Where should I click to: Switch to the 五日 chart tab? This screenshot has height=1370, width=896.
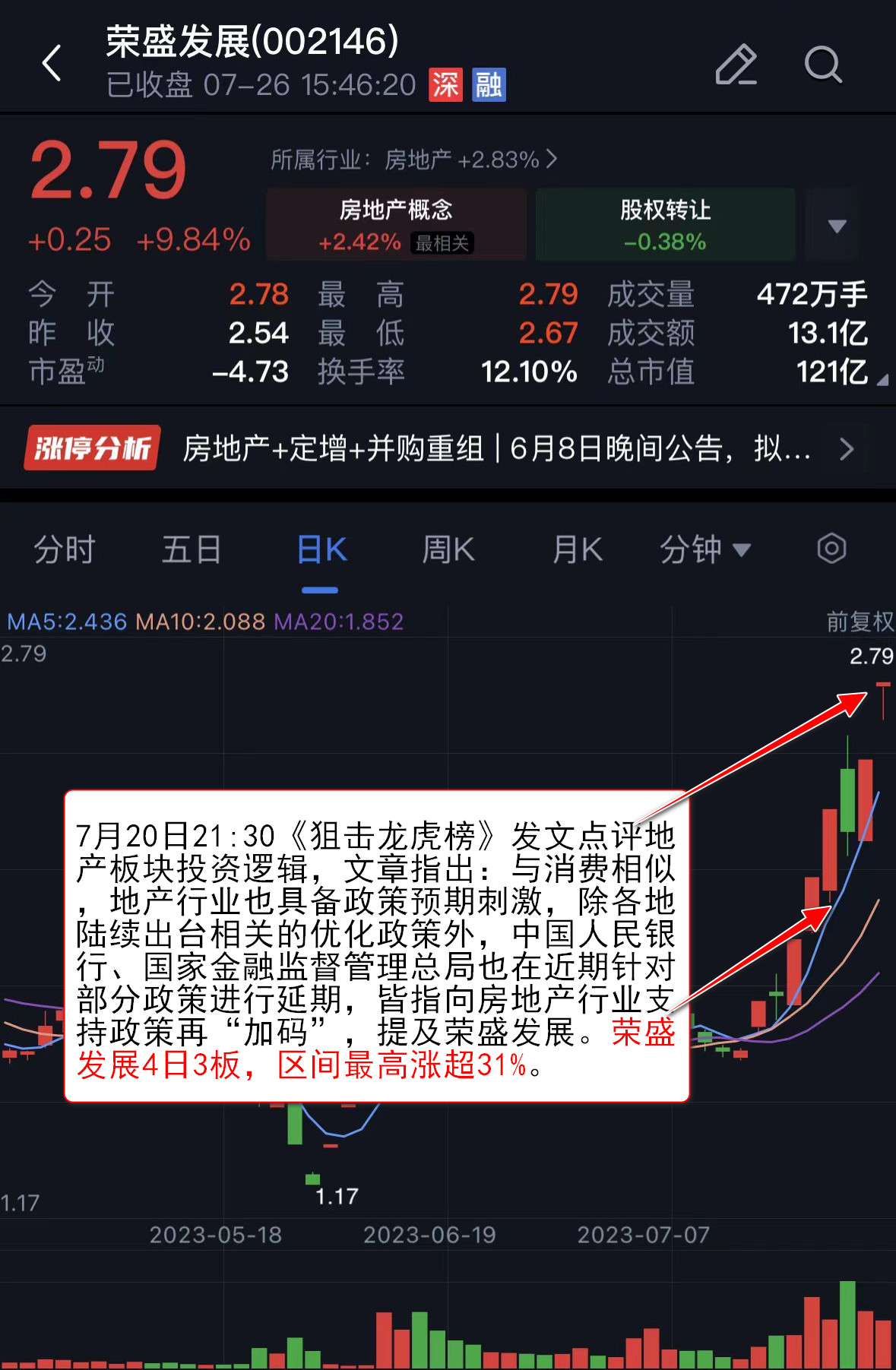pyautogui.click(x=191, y=549)
